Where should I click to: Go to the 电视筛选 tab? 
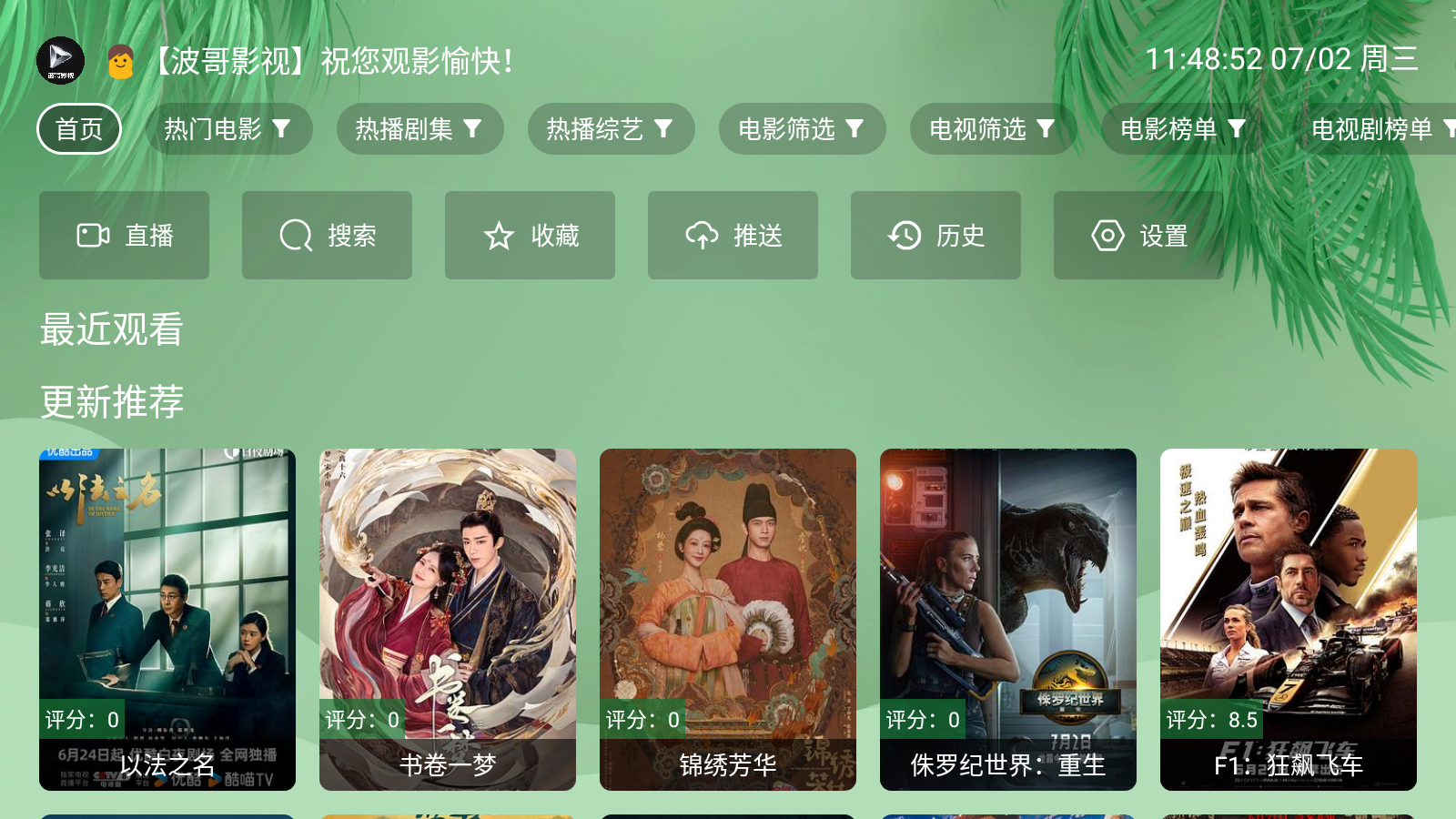pyautogui.click(x=993, y=129)
